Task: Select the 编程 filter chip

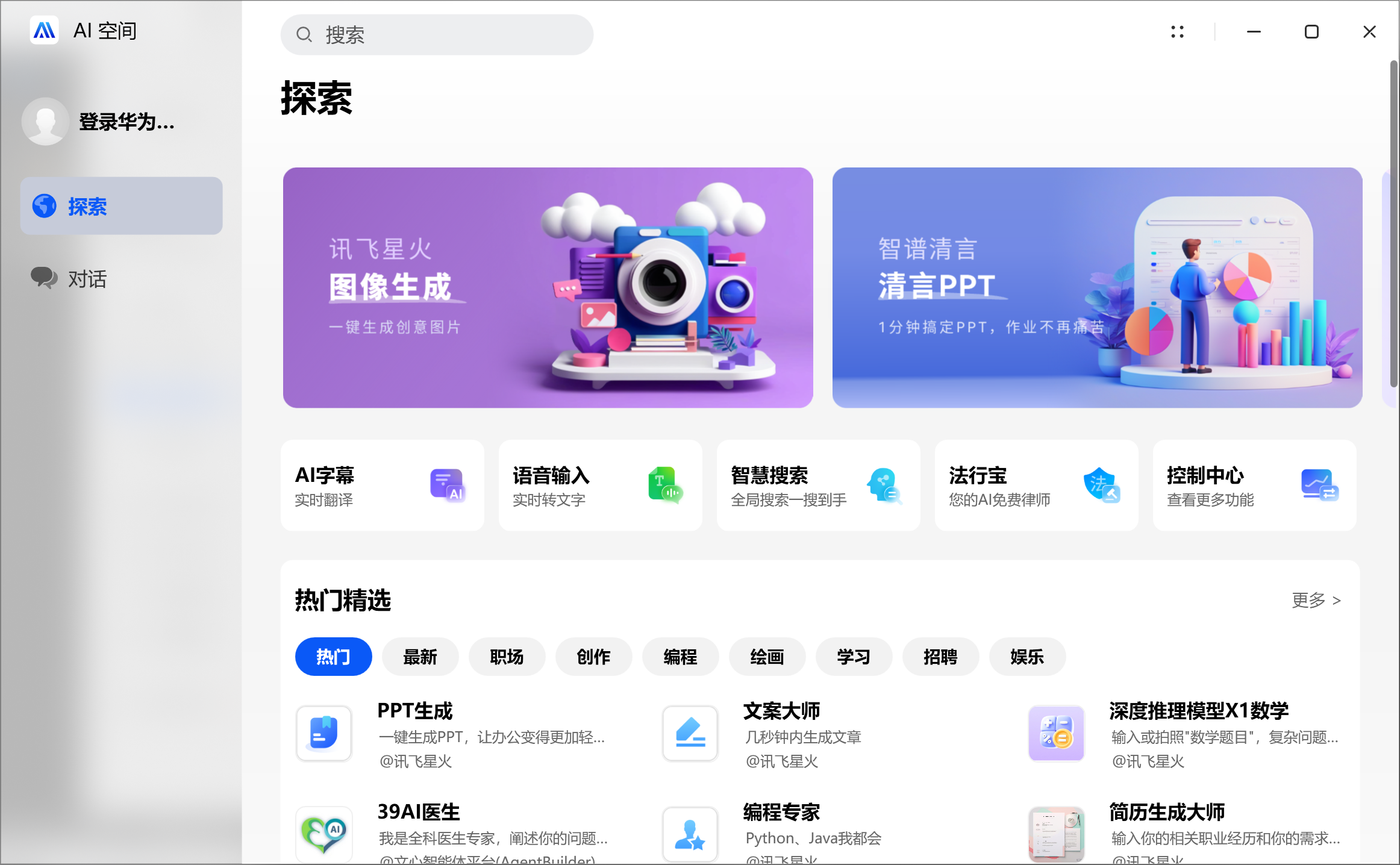Action: click(680, 657)
